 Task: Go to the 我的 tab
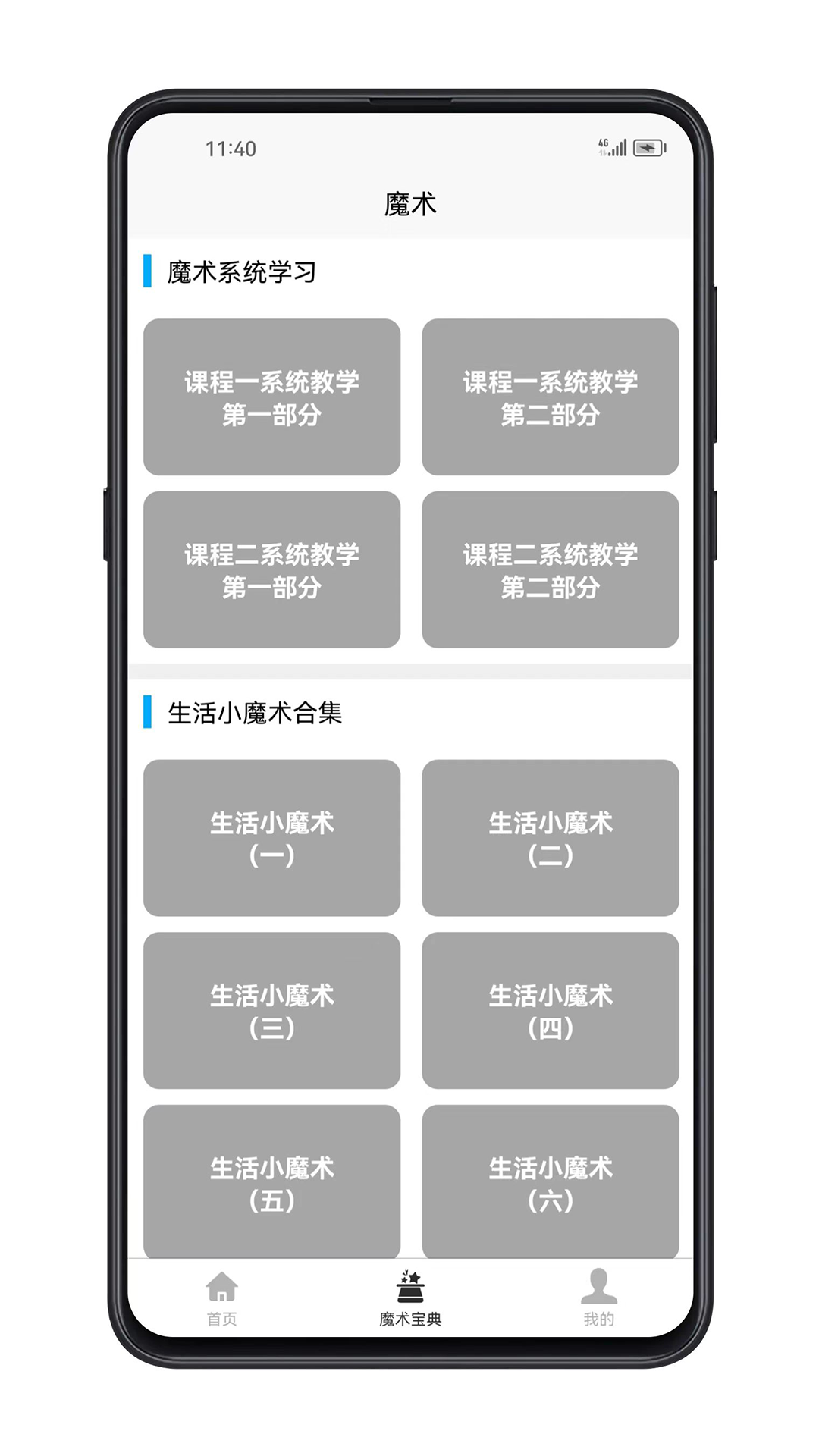coord(598,1298)
